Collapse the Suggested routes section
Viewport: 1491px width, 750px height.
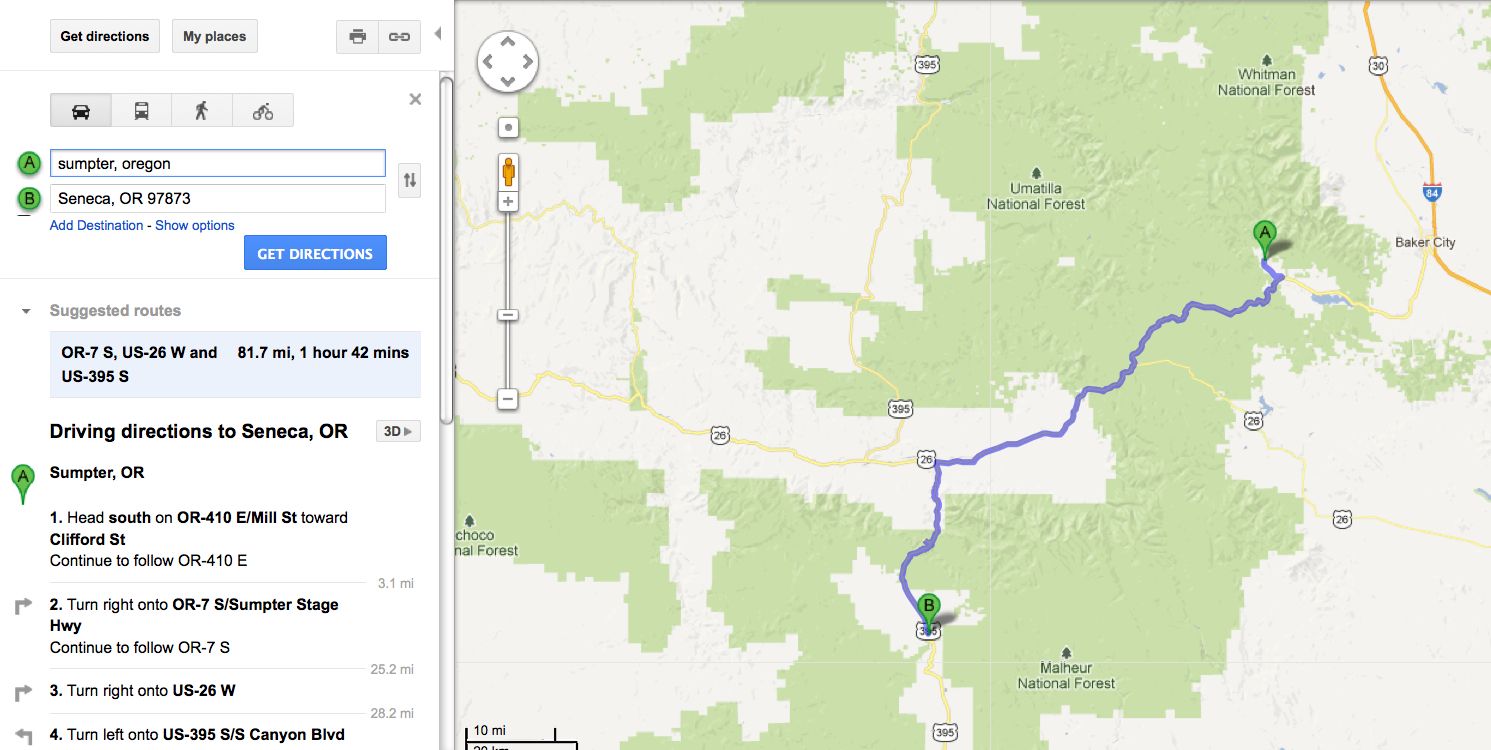point(27,312)
